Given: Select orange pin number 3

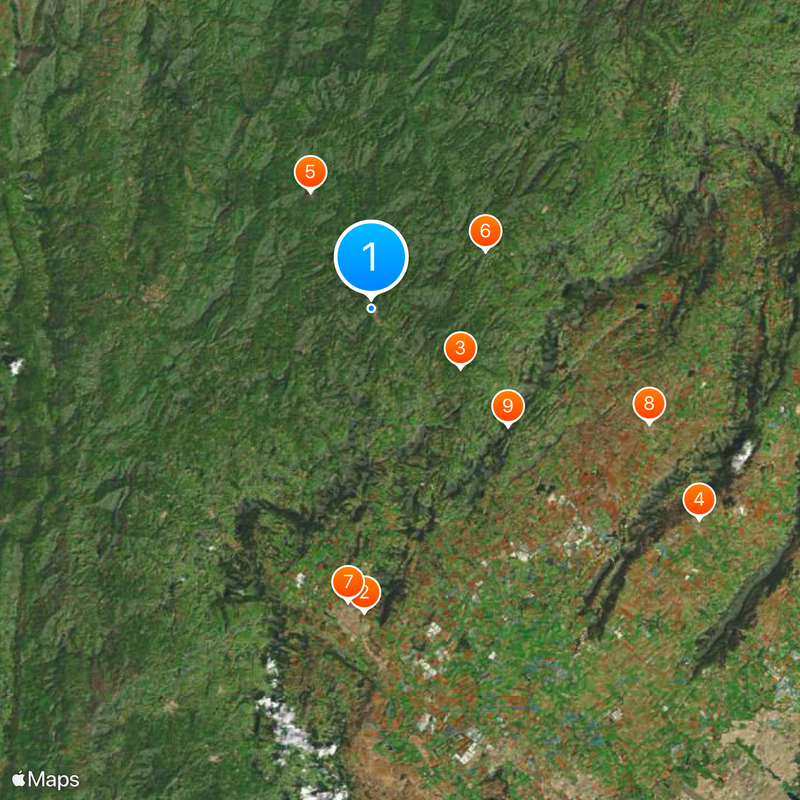Looking at the screenshot, I should pos(460,348).
